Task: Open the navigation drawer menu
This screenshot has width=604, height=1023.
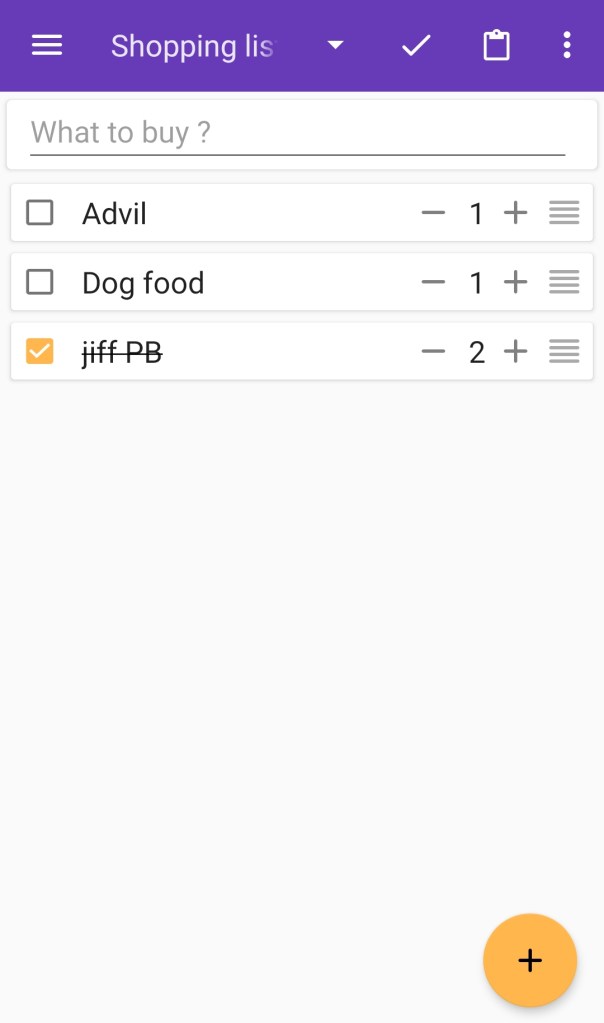Action: tap(47, 46)
